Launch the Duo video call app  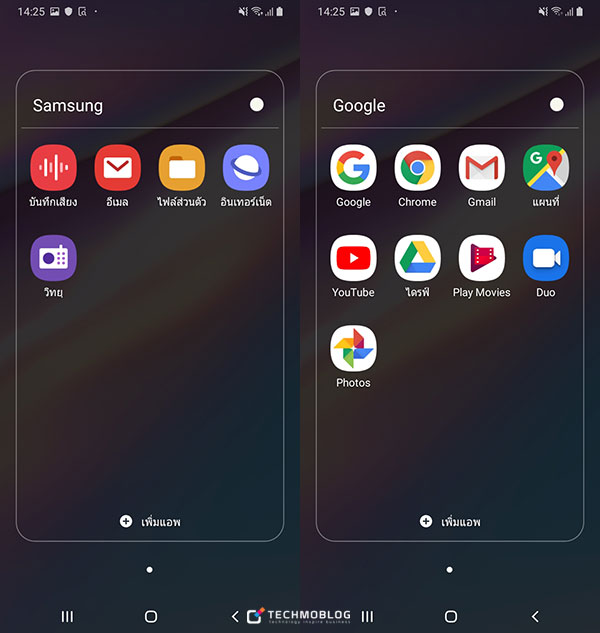click(545, 258)
